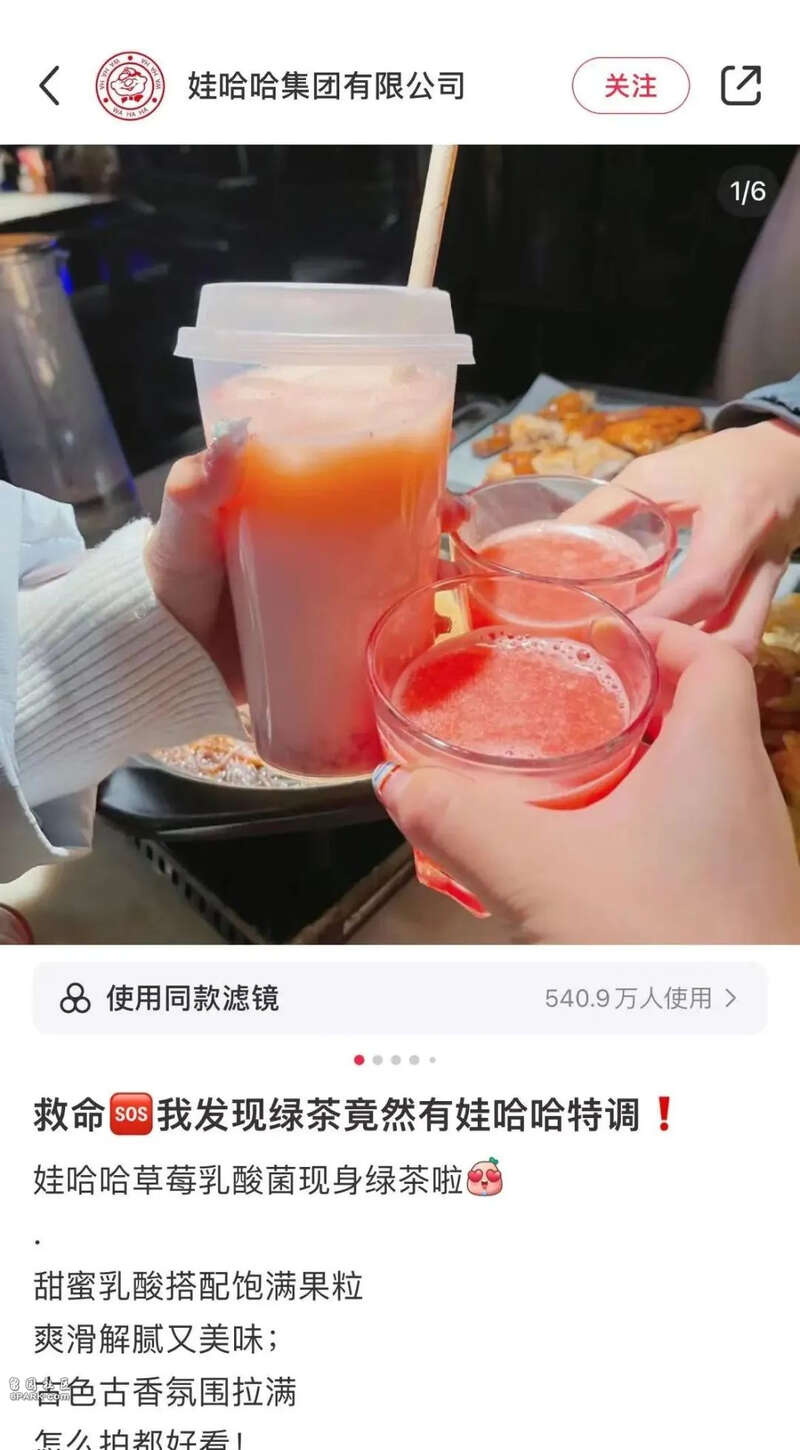Screen dimensions: 800x1450
Task: Follow the account with 关注 button
Action: pos(630,86)
